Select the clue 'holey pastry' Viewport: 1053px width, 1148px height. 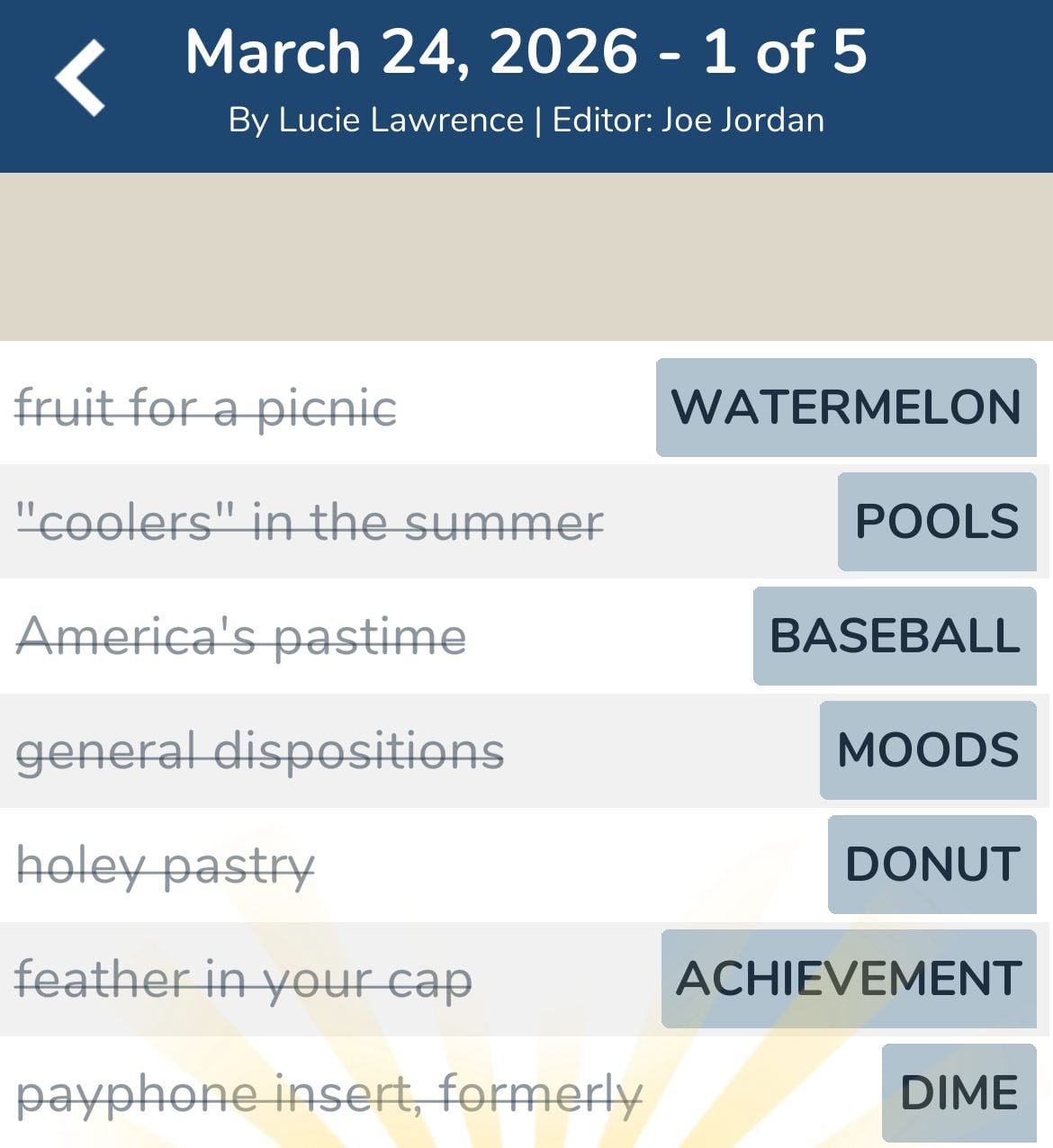[166, 865]
